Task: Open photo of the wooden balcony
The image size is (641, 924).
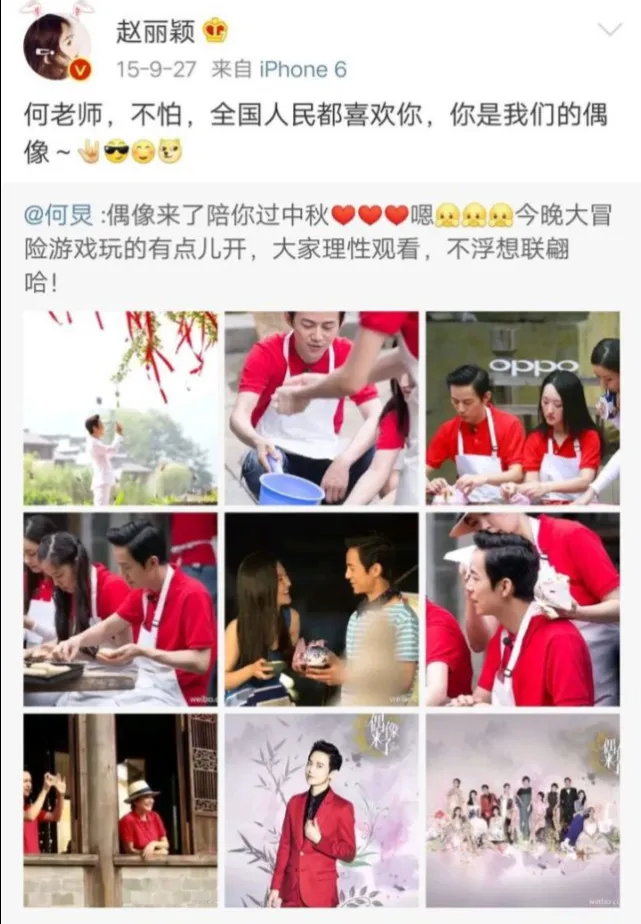Action: (120, 809)
